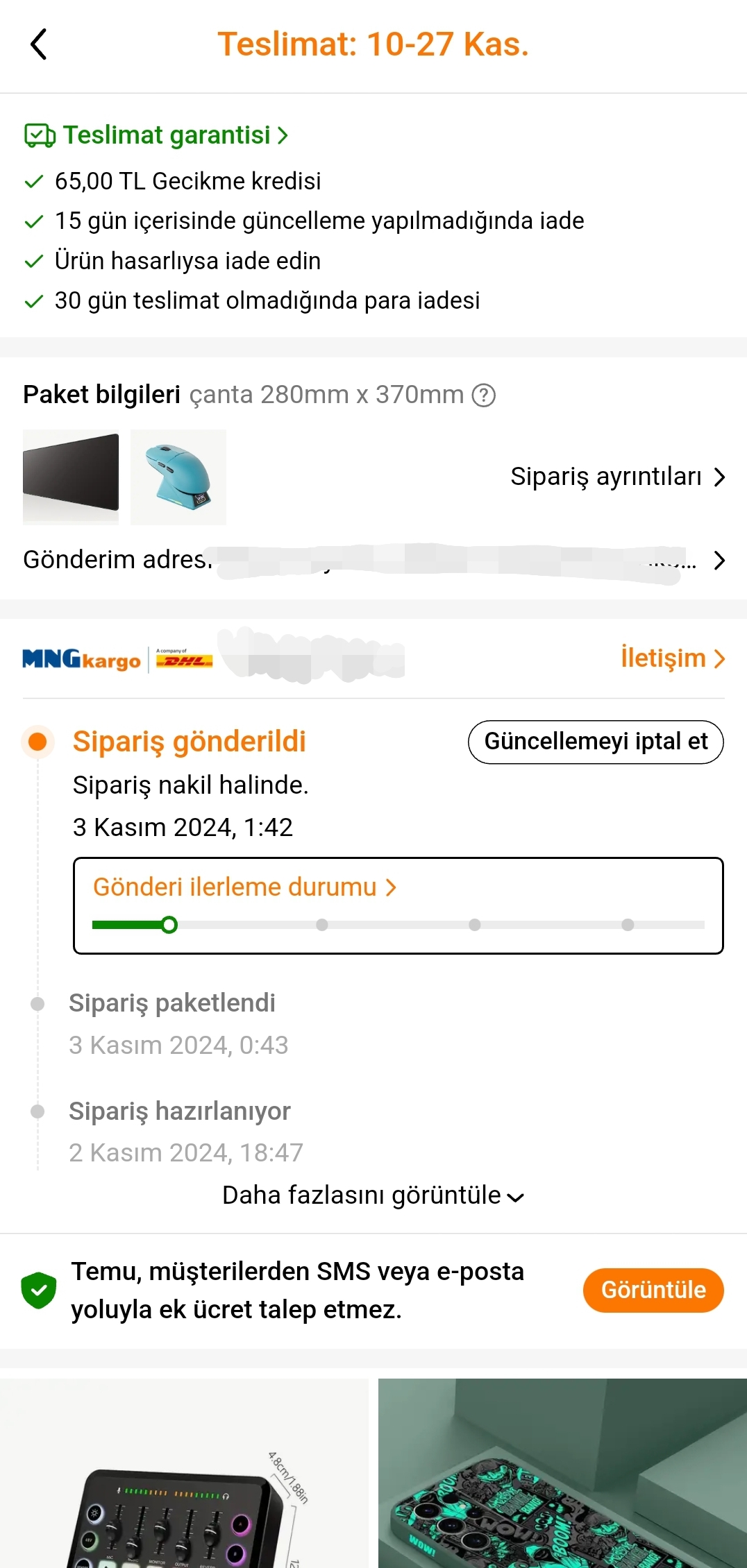The height and width of the screenshot is (1568, 747).
Task: Tap the orange Görüntüle button
Action: pyautogui.click(x=653, y=1290)
